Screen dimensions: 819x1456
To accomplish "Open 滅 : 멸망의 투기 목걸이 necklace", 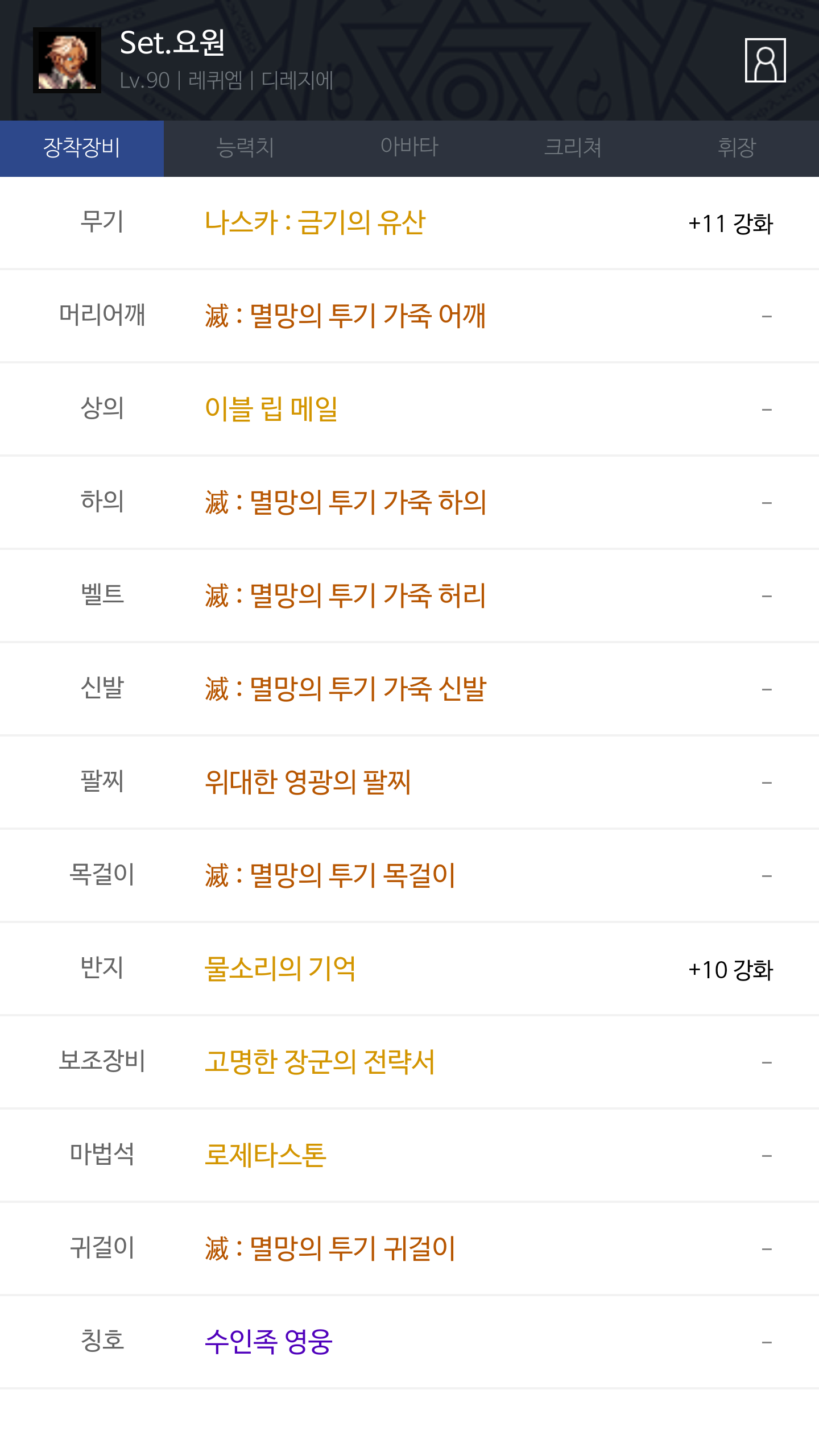I will [330, 875].
